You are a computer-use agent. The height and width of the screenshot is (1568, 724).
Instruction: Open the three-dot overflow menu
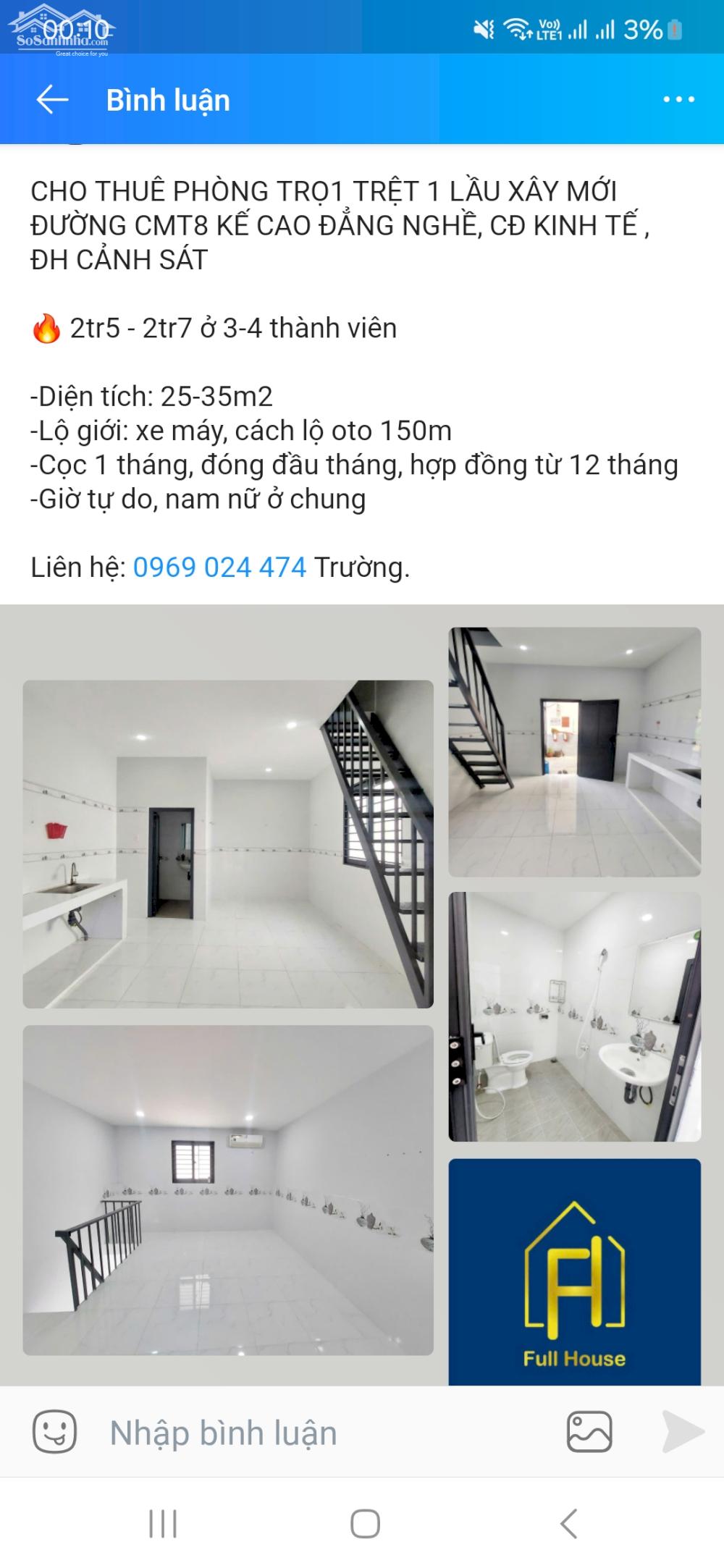678,100
